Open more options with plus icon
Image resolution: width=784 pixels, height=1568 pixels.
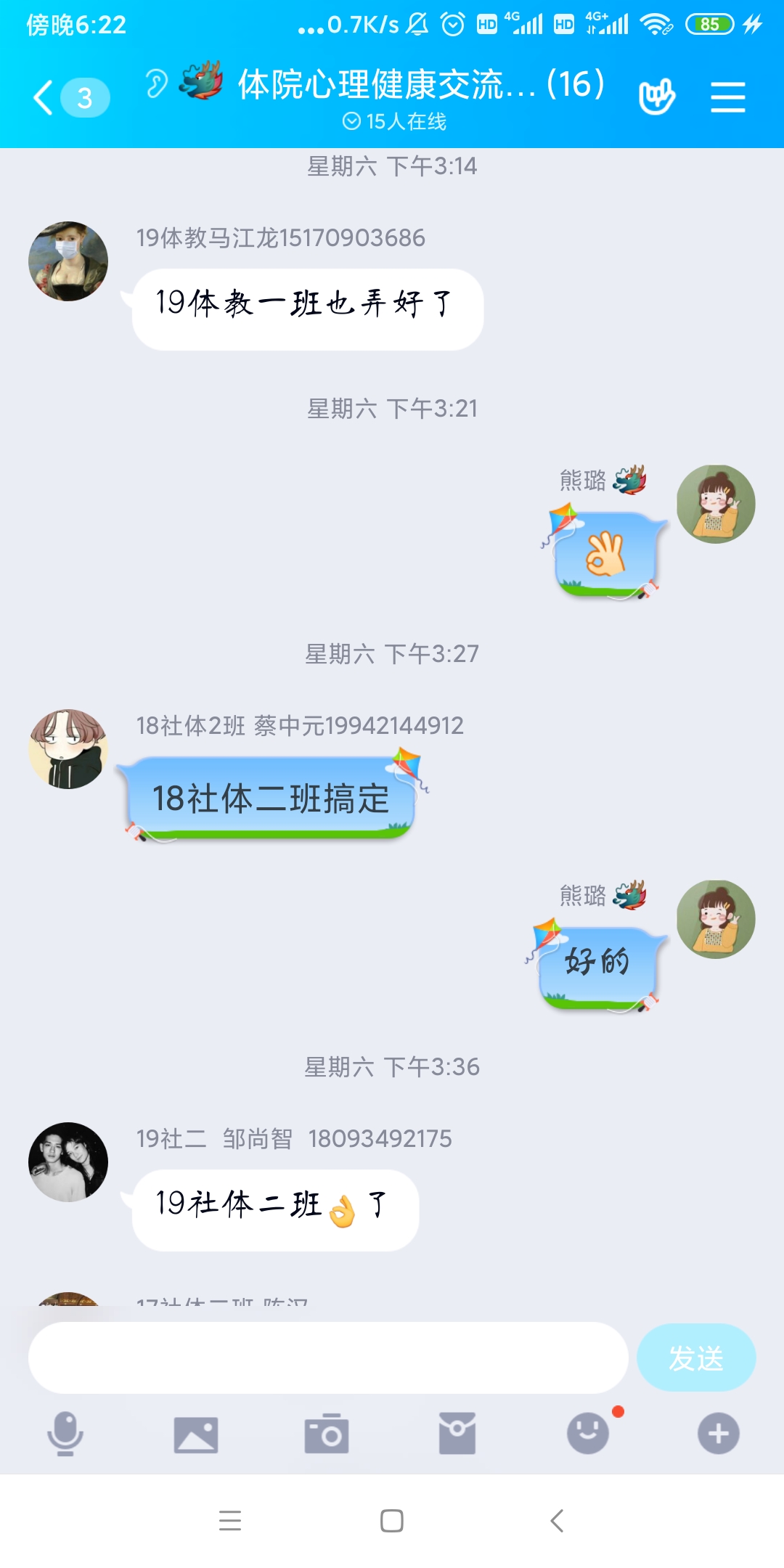(719, 1434)
